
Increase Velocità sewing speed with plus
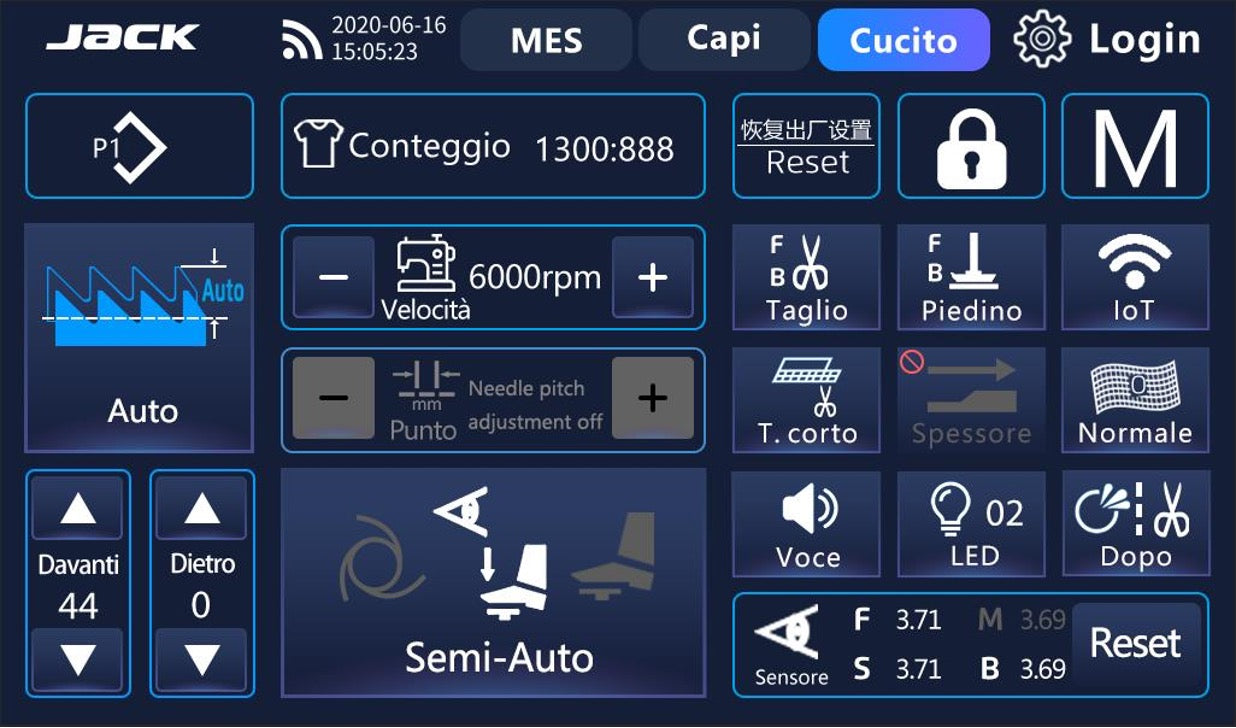pos(652,277)
